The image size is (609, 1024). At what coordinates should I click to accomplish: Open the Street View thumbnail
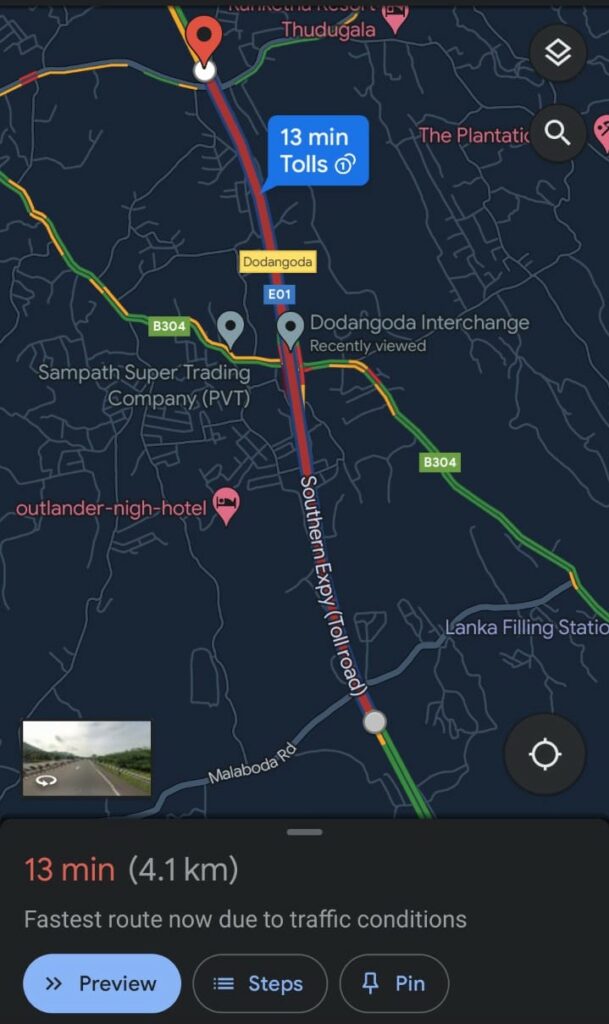pos(87,758)
